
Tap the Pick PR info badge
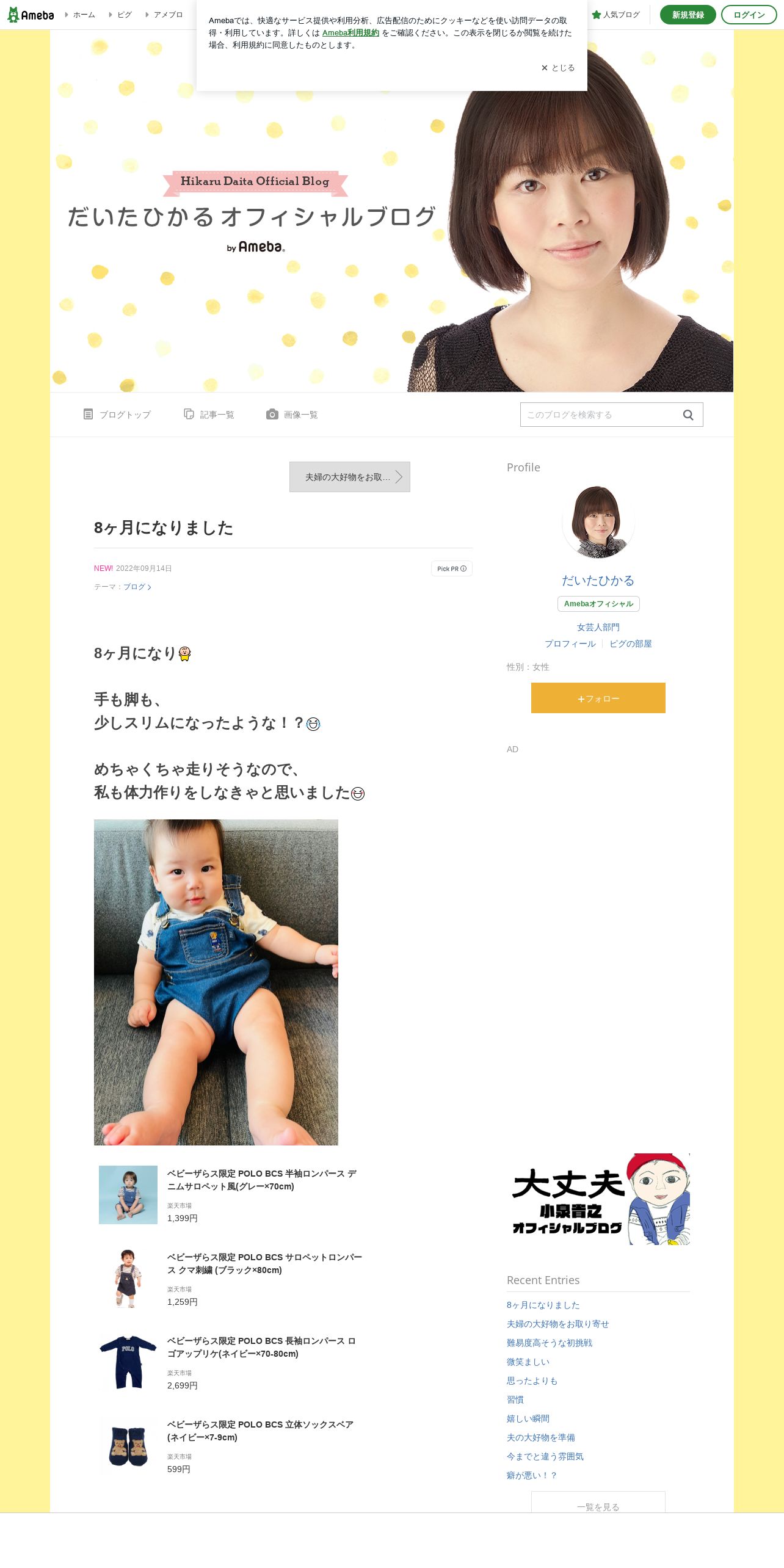[x=452, y=568]
